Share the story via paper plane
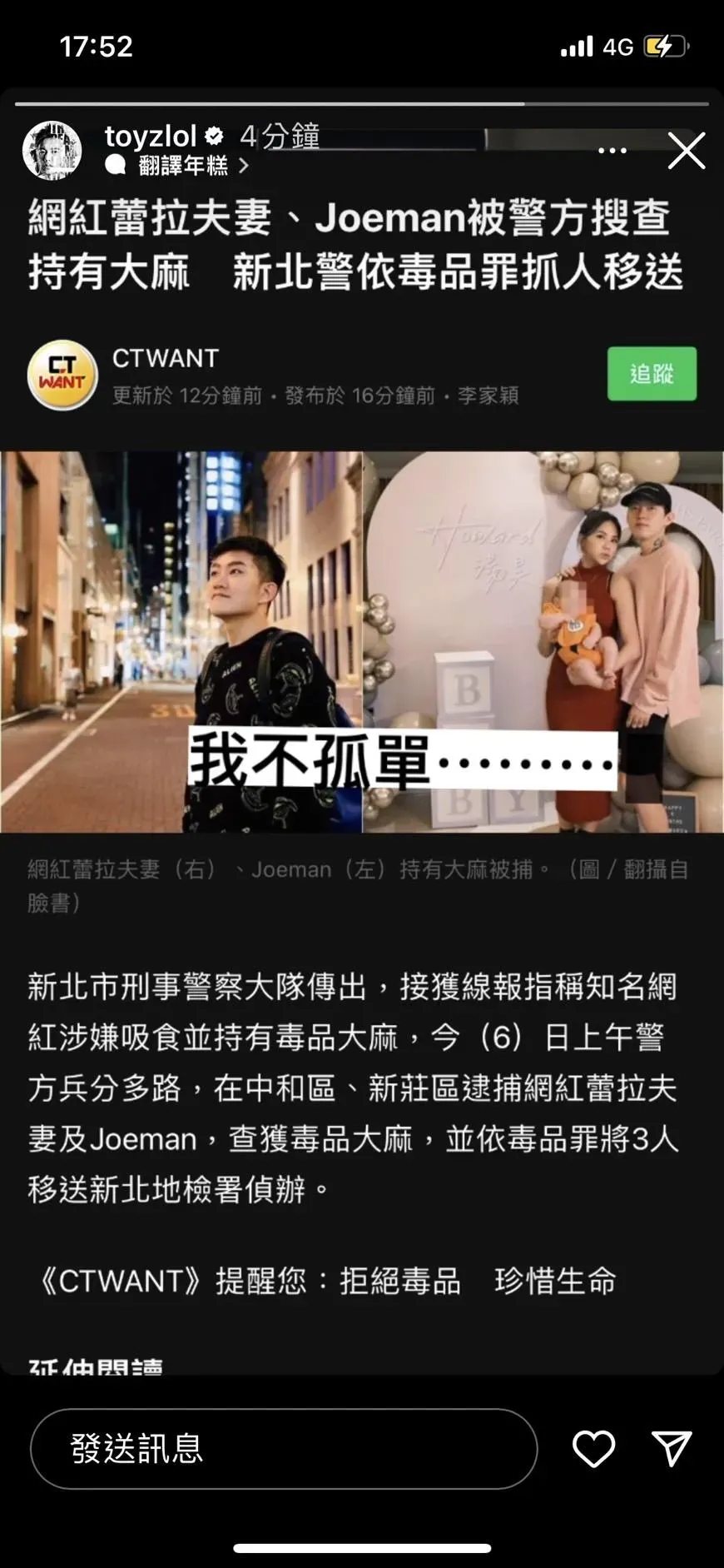 click(x=672, y=1449)
